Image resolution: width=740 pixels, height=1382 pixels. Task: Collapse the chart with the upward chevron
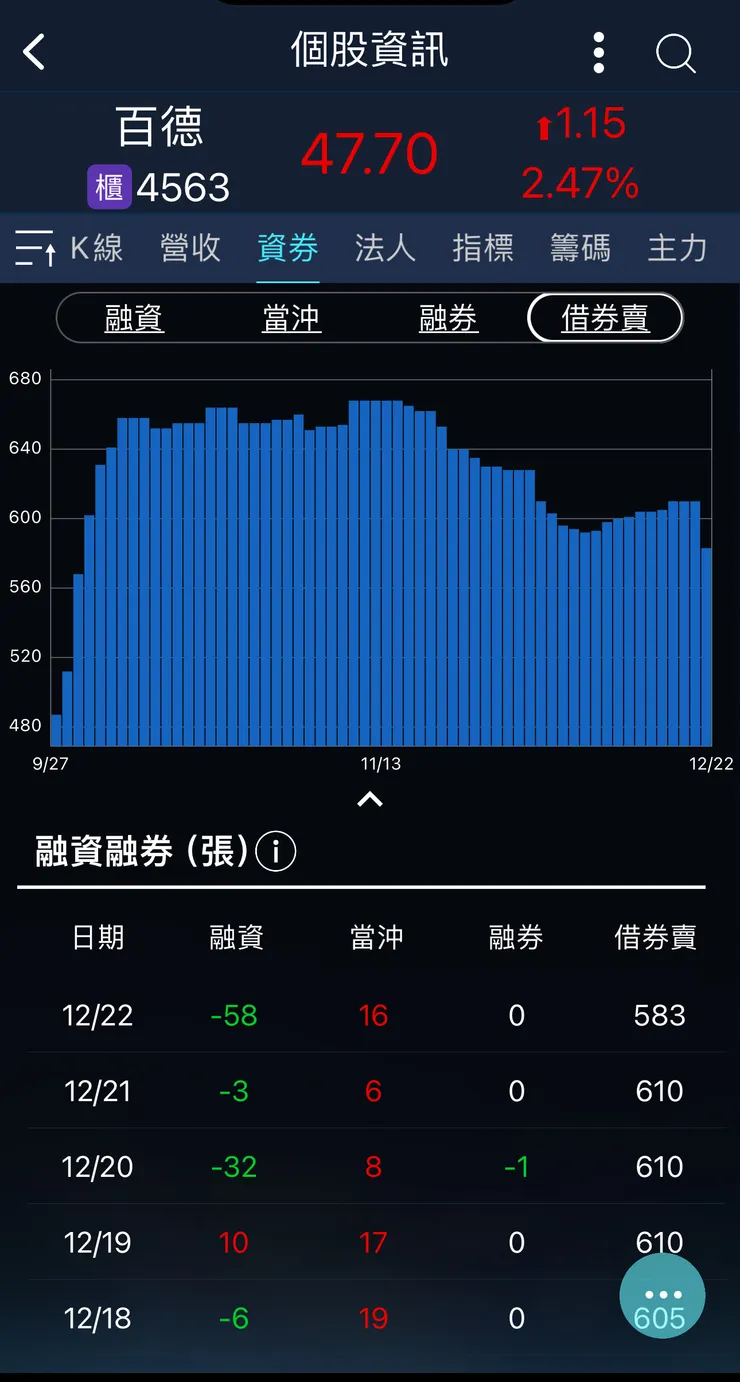[x=370, y=797]
